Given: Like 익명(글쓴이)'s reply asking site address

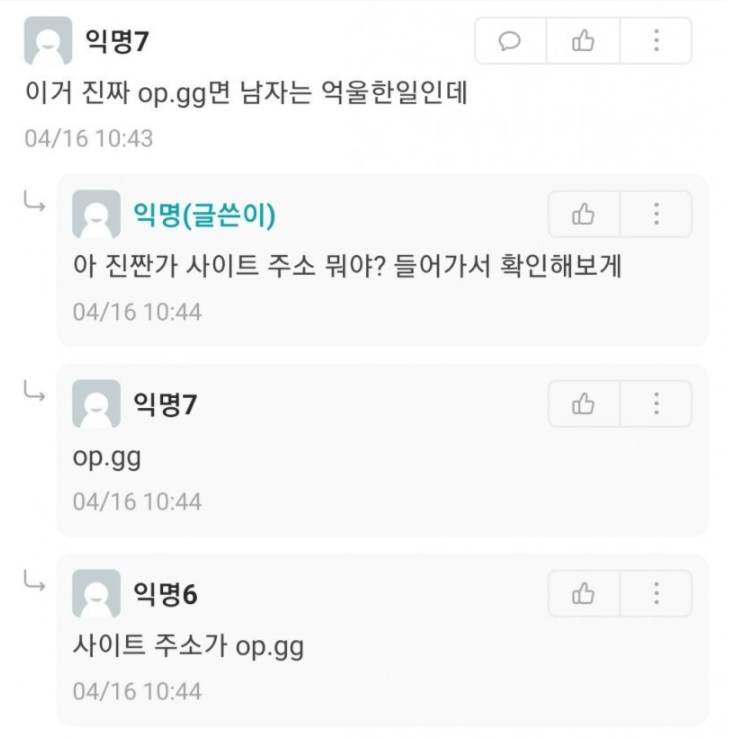Looking at the screenshot, I should [x=584, y=214].
